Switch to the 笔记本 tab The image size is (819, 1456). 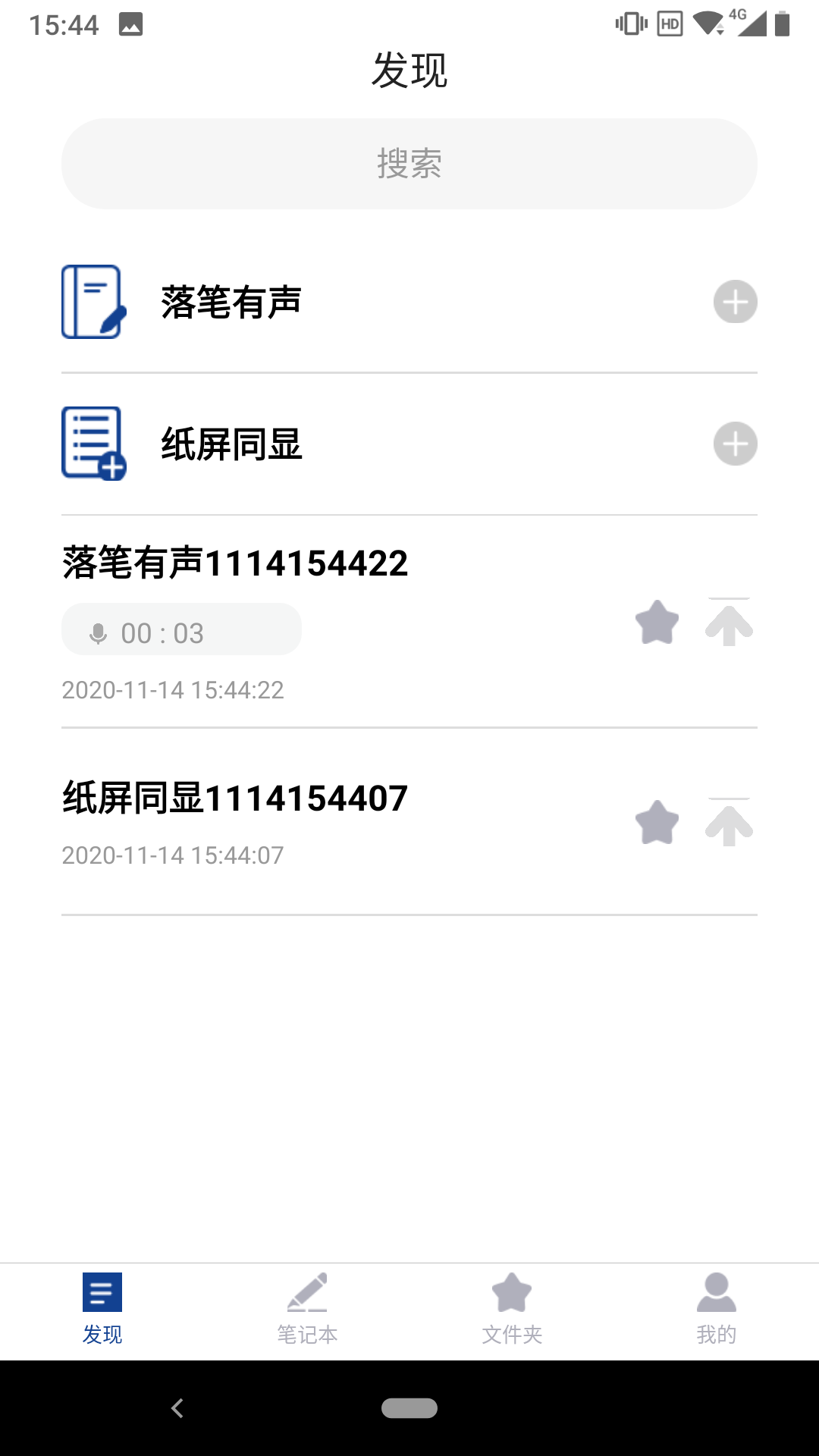(308, 1304)
